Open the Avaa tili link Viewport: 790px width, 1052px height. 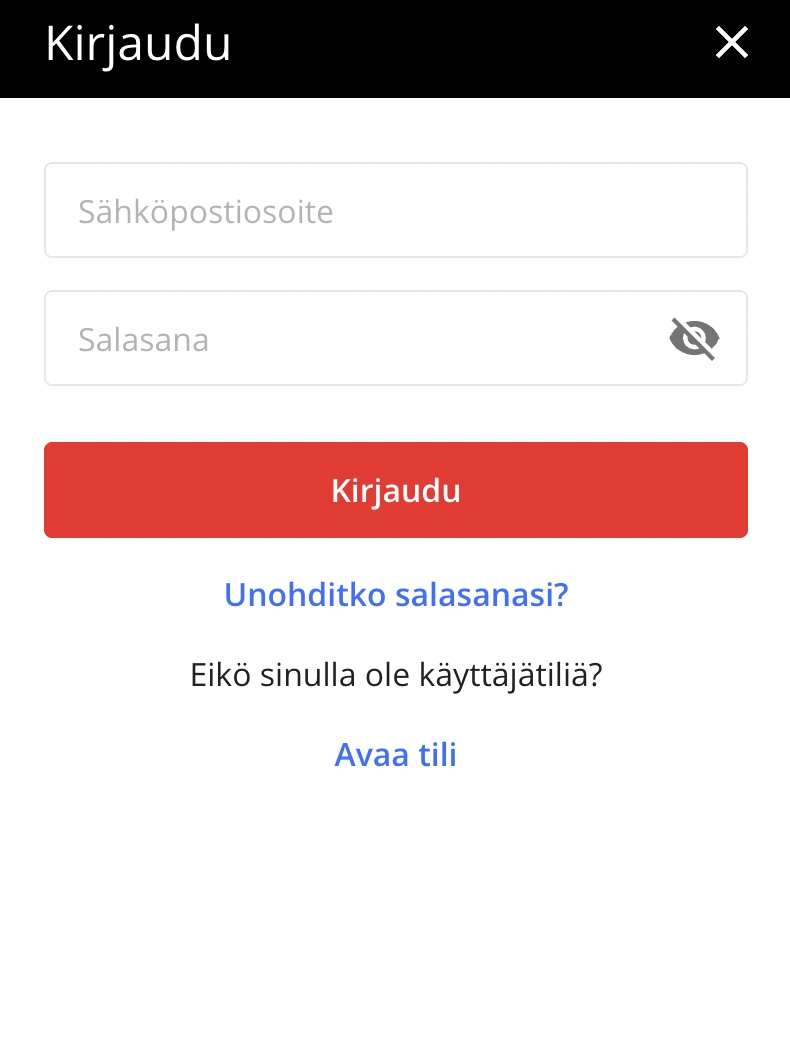click(x=395, y=755)
